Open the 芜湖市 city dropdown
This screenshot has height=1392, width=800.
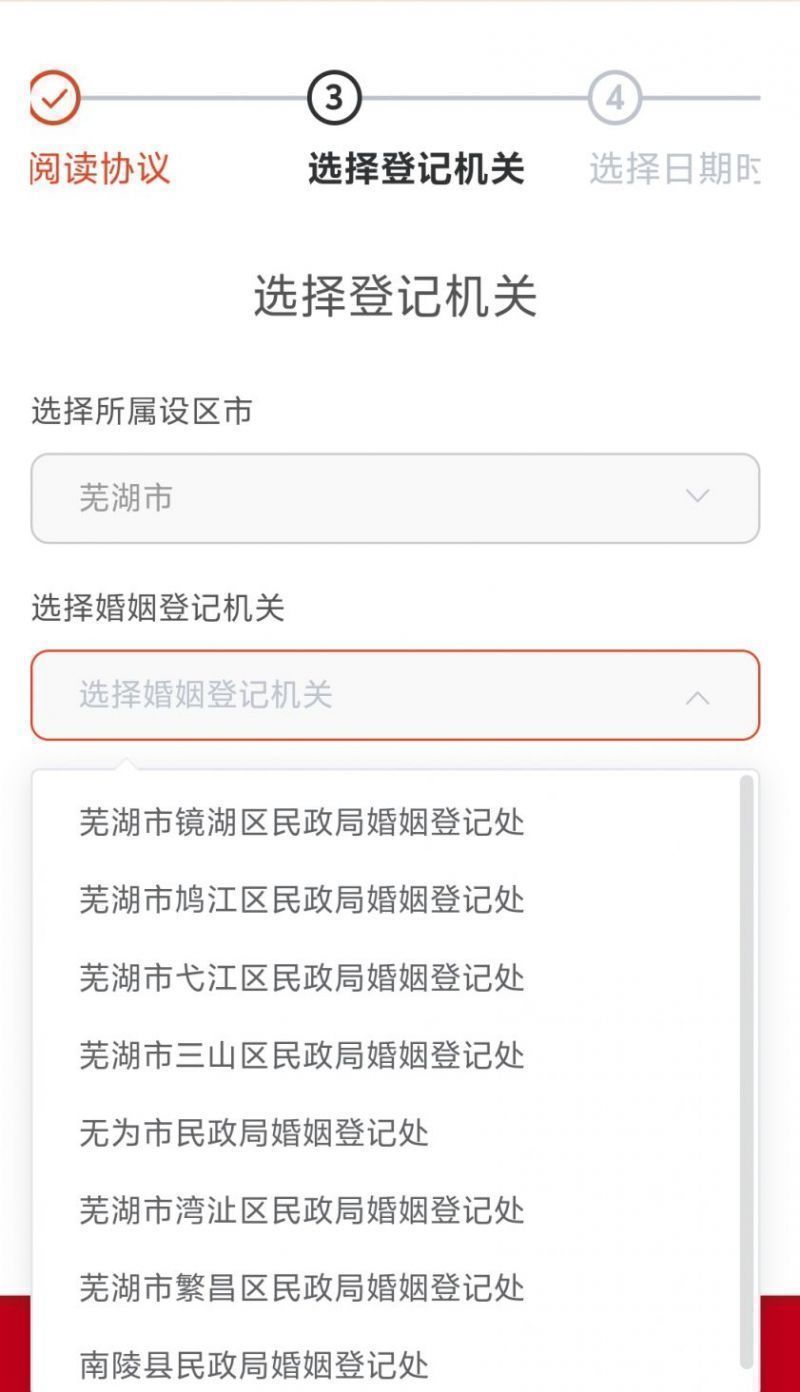pyautogui.click(x=395, y=498)
